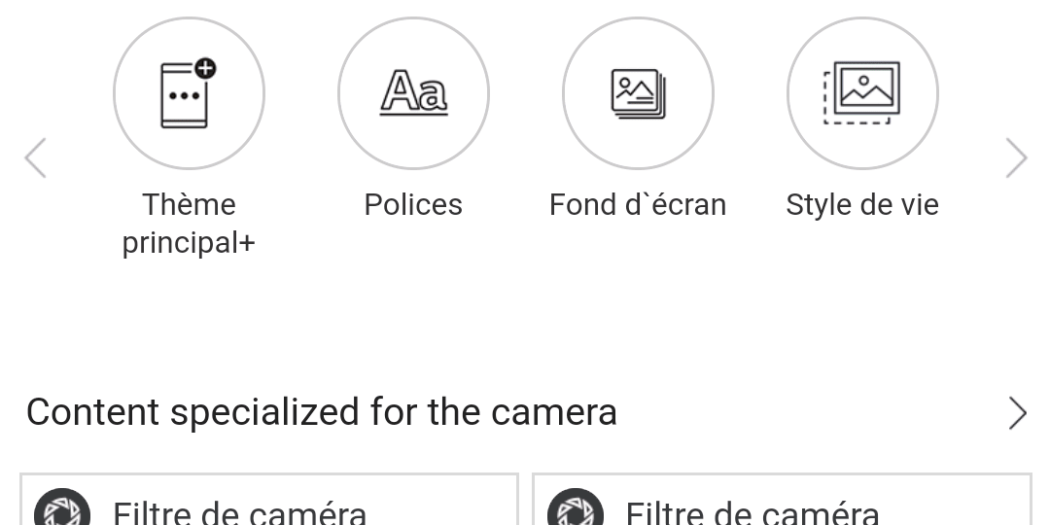Screen dimensions: 1050x525
Task: Open the Thème principal+ category
Action: 188,93
